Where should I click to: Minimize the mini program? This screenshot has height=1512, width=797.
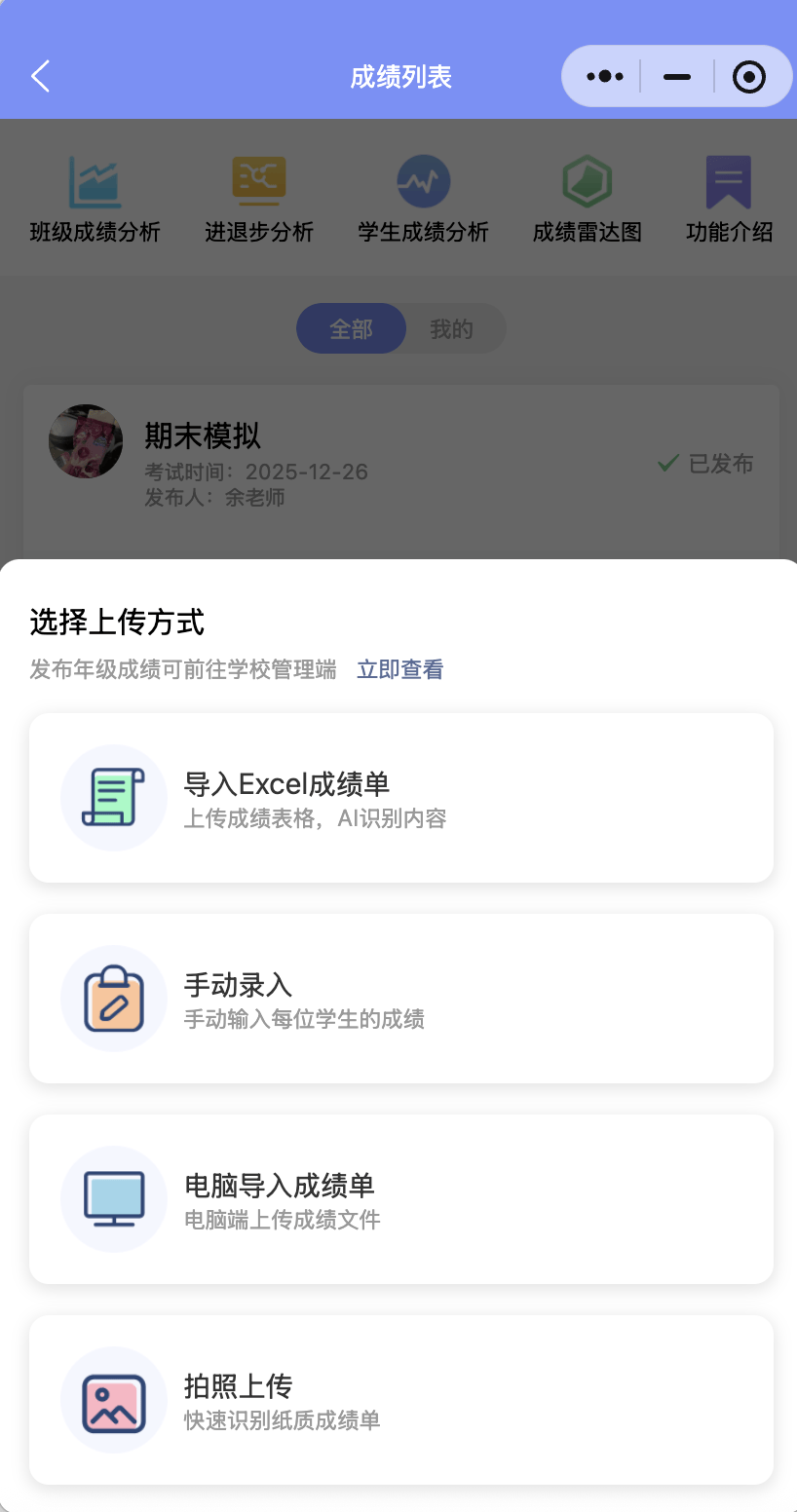click(x=677, y=76)
